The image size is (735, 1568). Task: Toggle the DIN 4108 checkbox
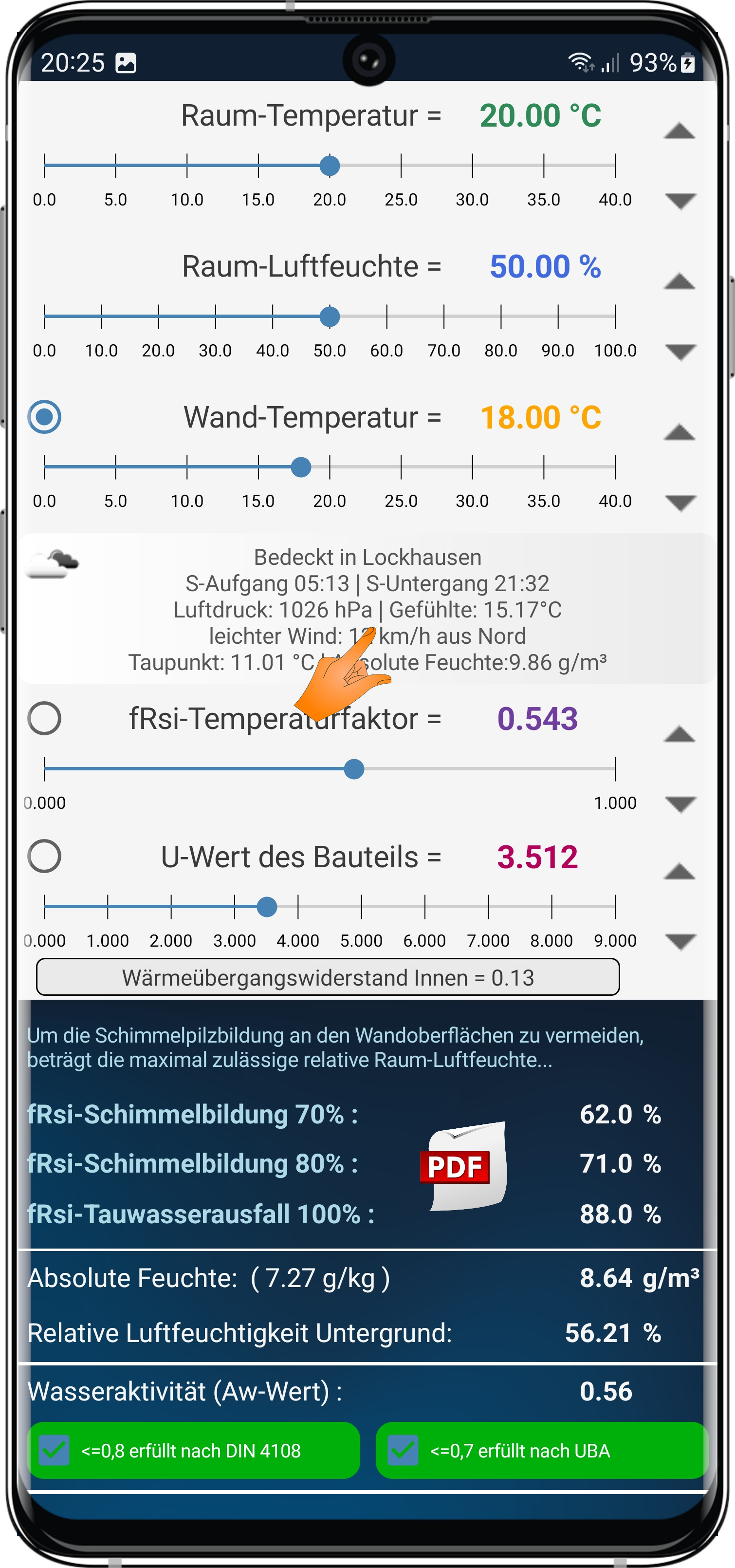(54, 1450)
